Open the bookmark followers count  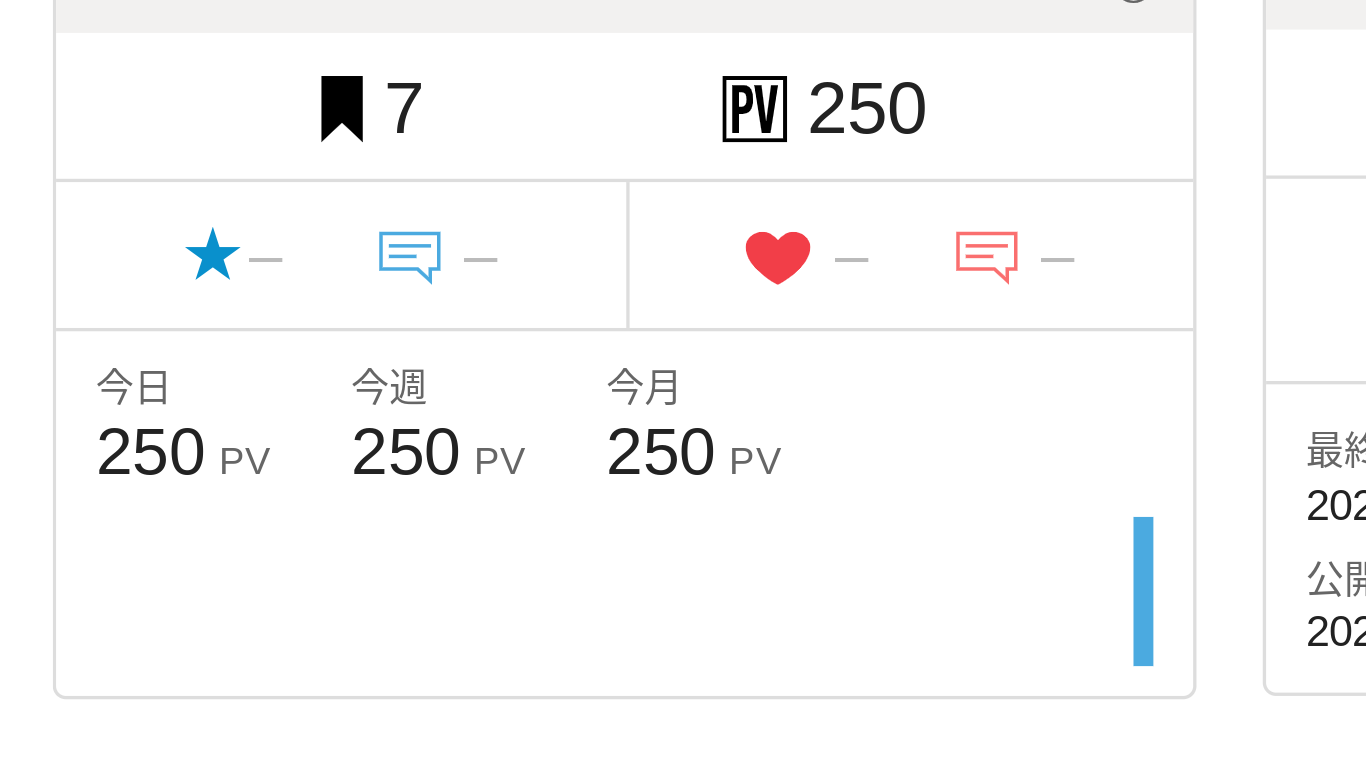[x=371, y=109]
